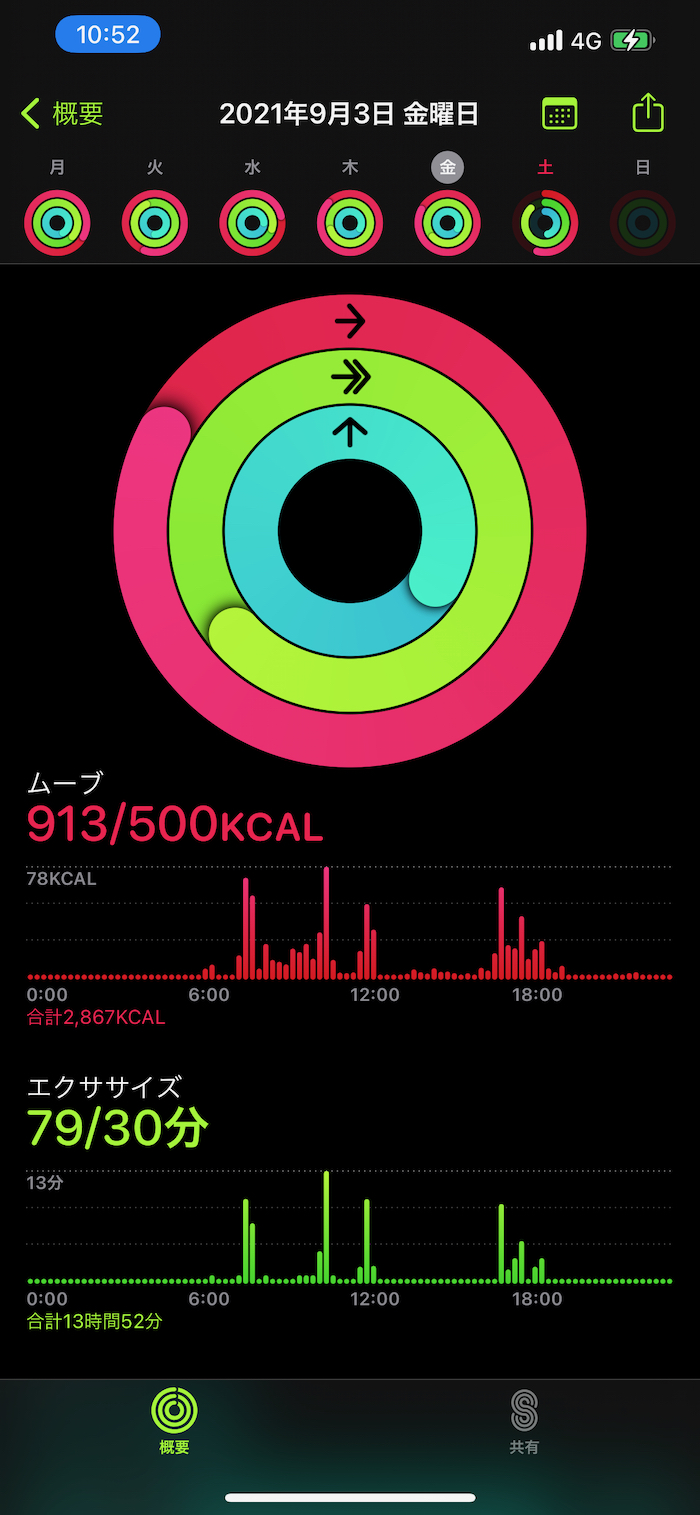Select Monday (月) activity rings
Image resolution: width=700 pixels, height=1515 pixels.
coord(57,222)
